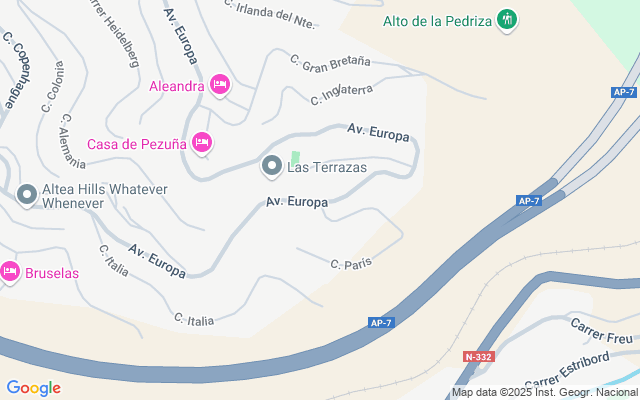Select Altea Hills Whatever Whenever marker
The width and height of the screenshot is (640, 400).
[x=27, y=195]
